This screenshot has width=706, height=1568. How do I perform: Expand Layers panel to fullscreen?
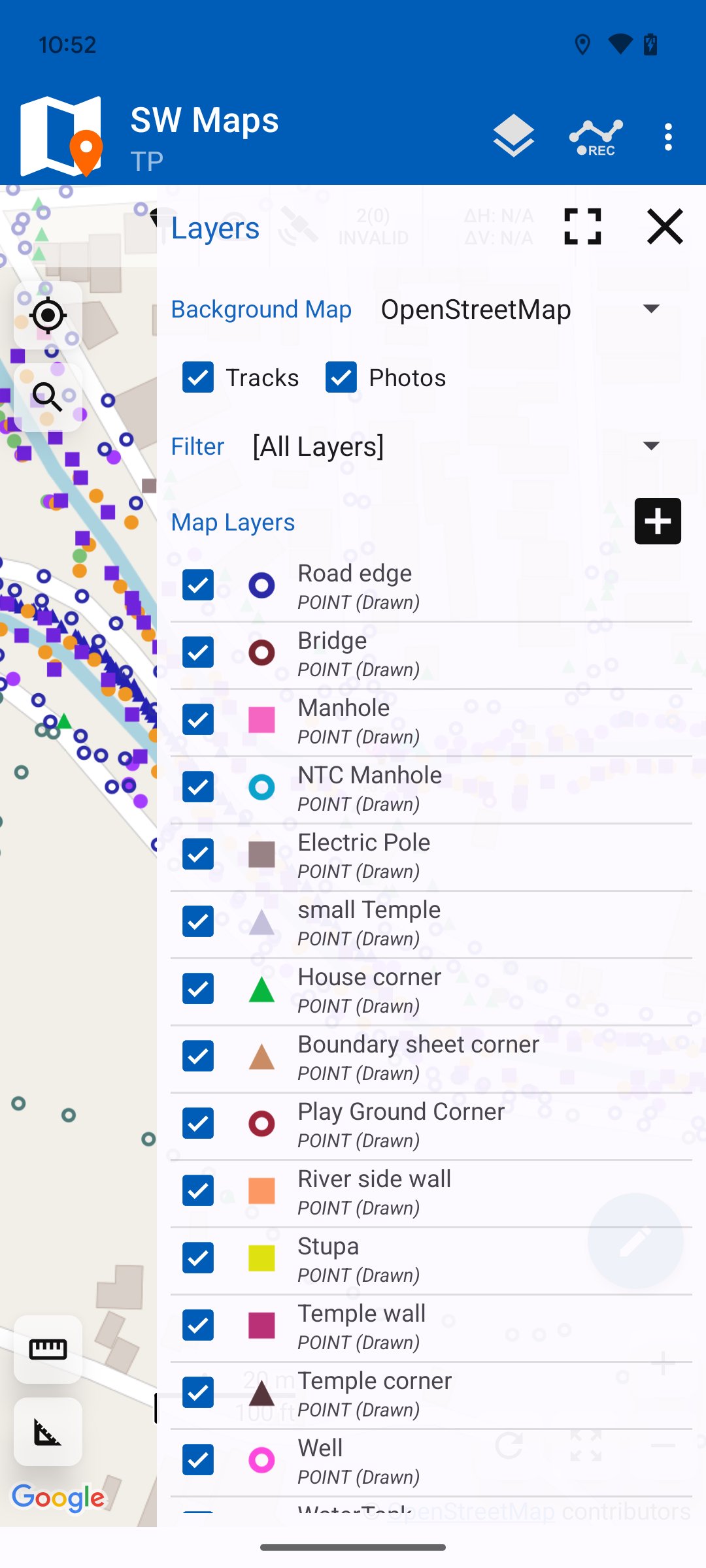pos(582,227)
